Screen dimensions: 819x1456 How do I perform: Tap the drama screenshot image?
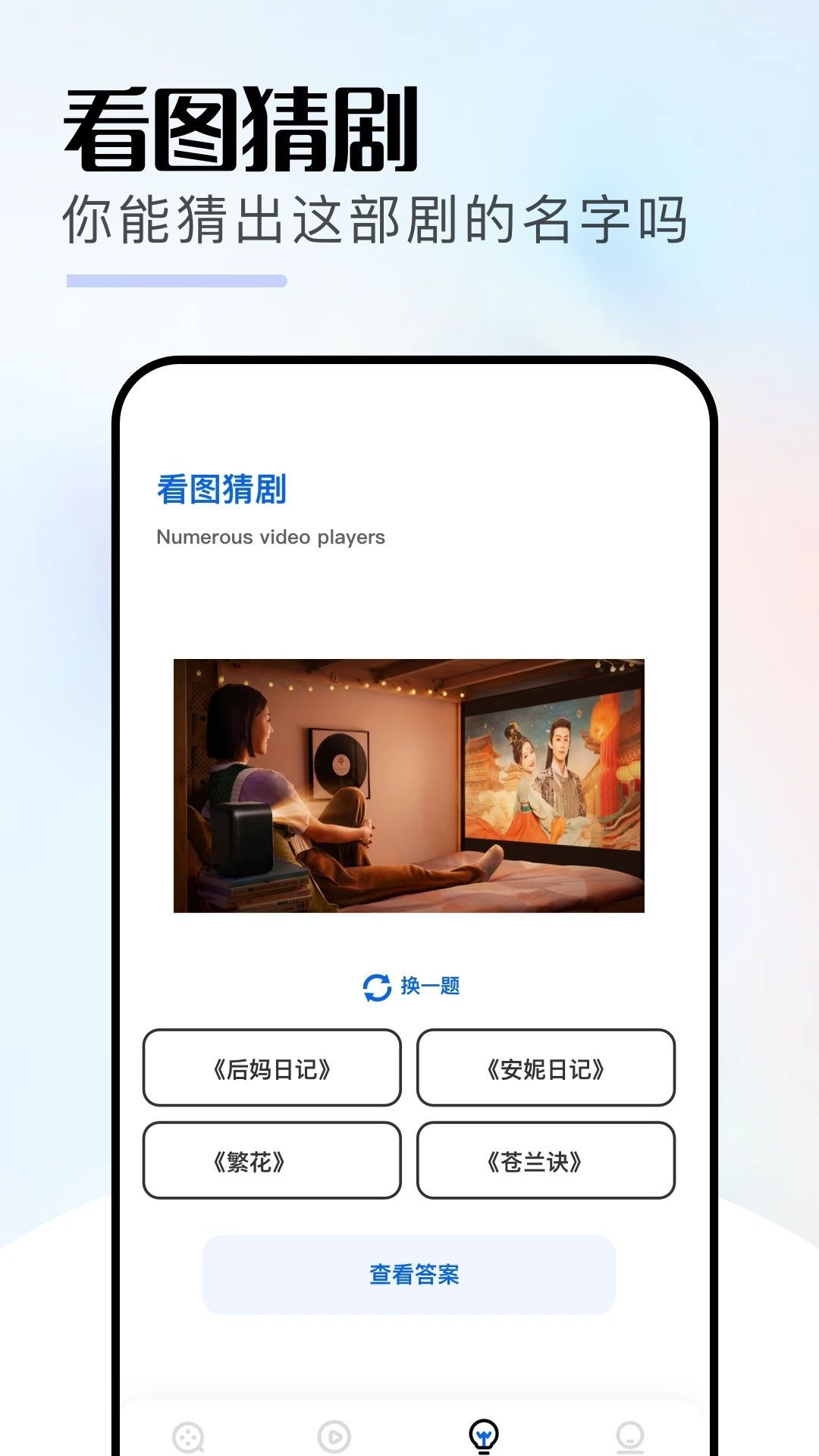[409, 783]
